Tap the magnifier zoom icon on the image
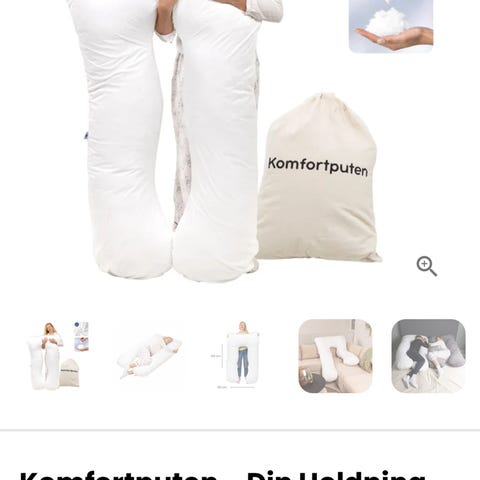This screenshot has width=480, height=480. 427,266
